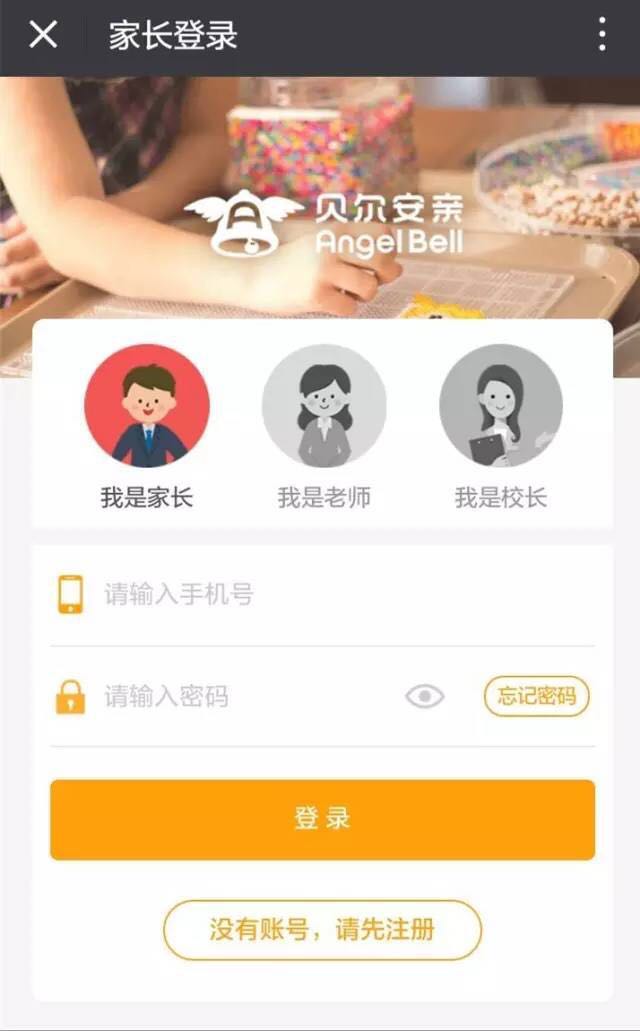This screenshot has height=1031, width=640.
Task: Open 没有账号，请先注册 to register
Action: point(322,930)
